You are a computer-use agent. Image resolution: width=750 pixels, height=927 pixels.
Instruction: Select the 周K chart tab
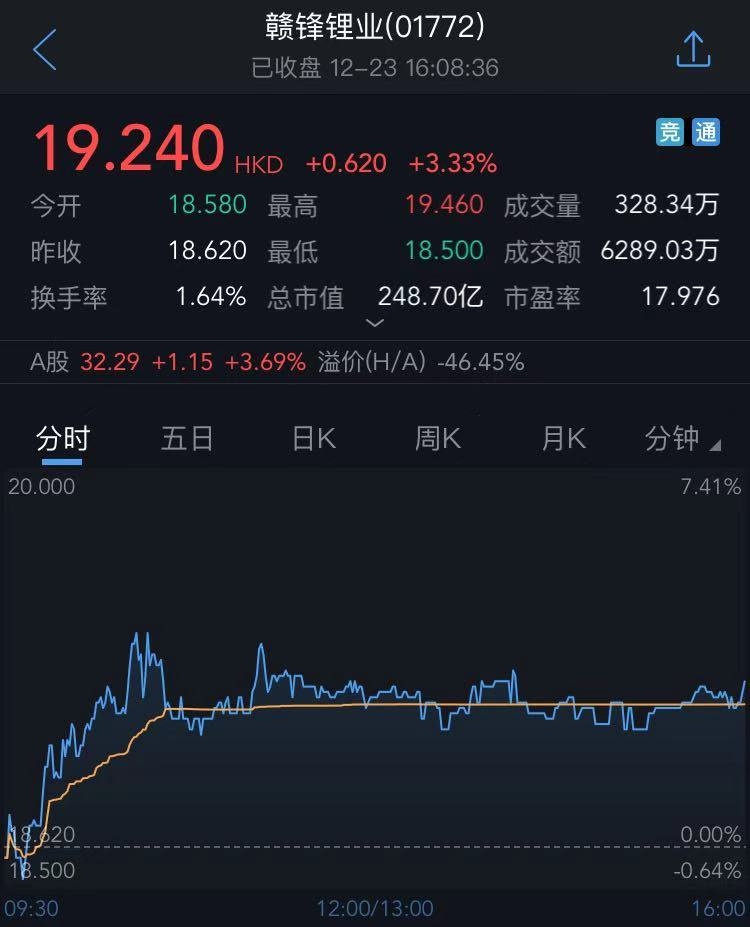438,438
